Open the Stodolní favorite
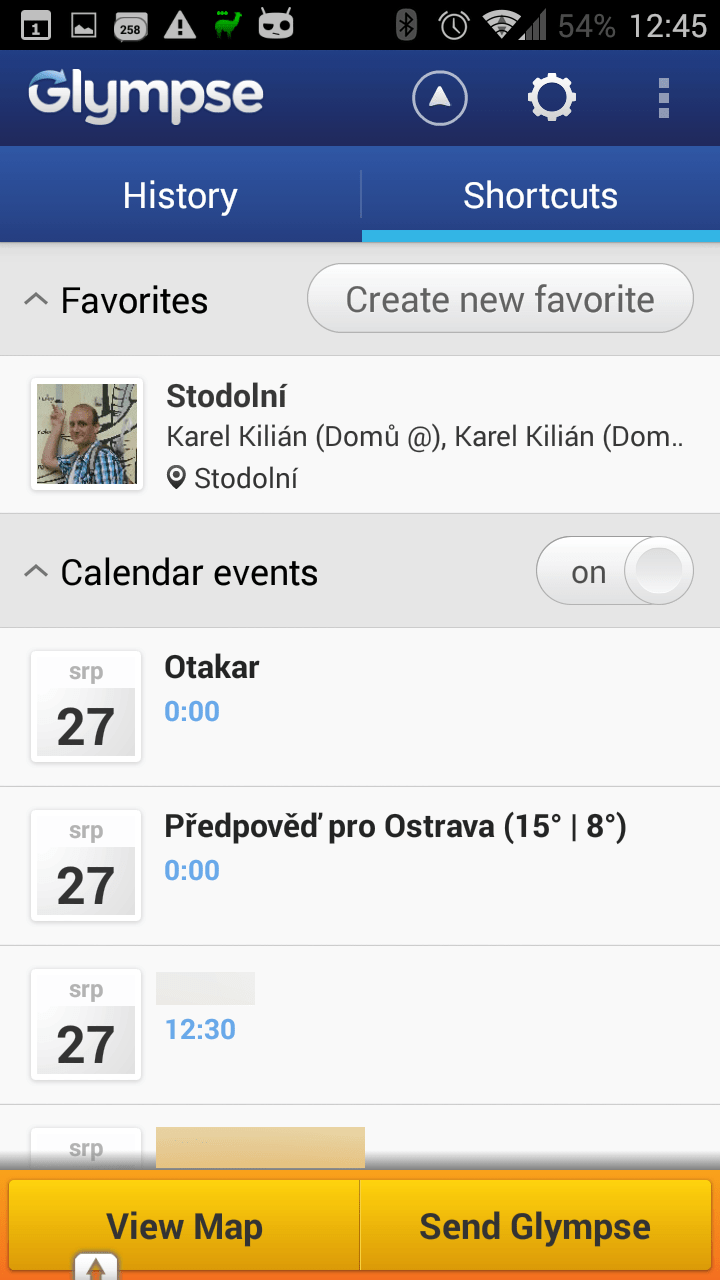This screenshot has width=720, height=1280. point(360,435)
